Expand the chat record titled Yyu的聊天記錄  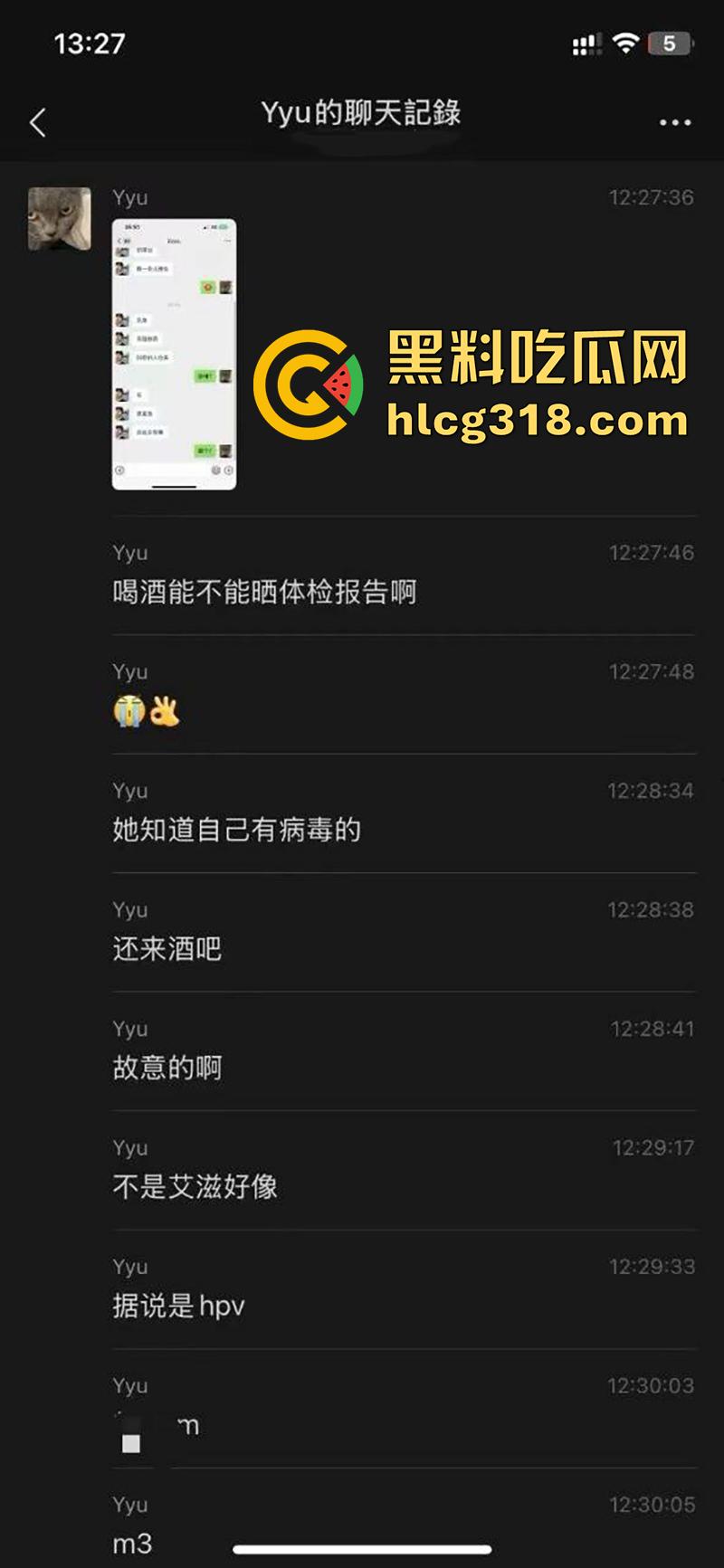(362, 113)
